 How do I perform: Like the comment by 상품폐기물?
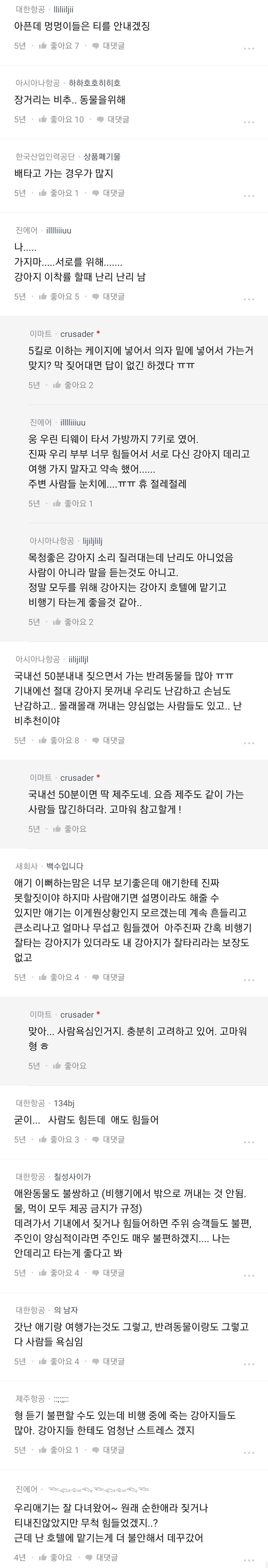(58, 193)
